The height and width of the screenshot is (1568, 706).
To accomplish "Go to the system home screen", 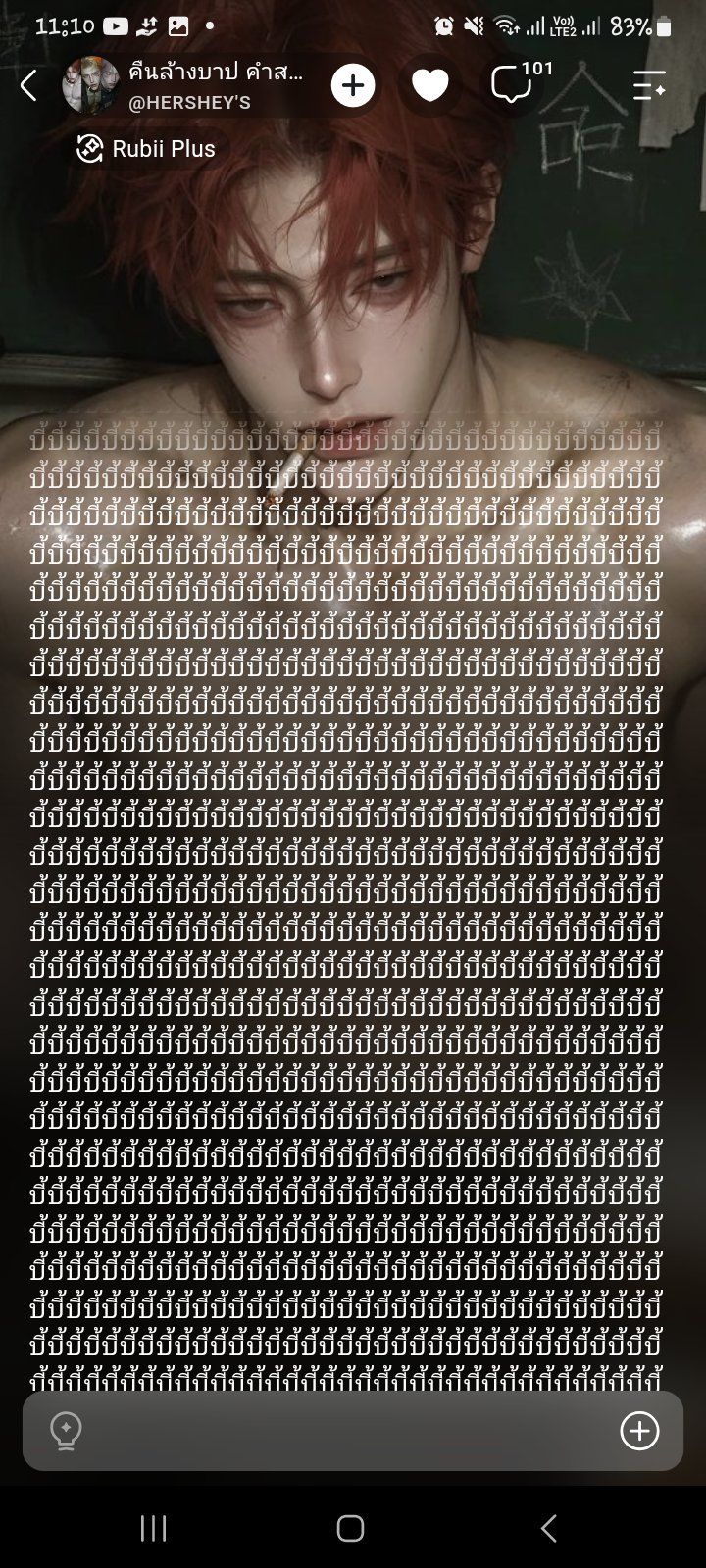I will [350, 1528].
